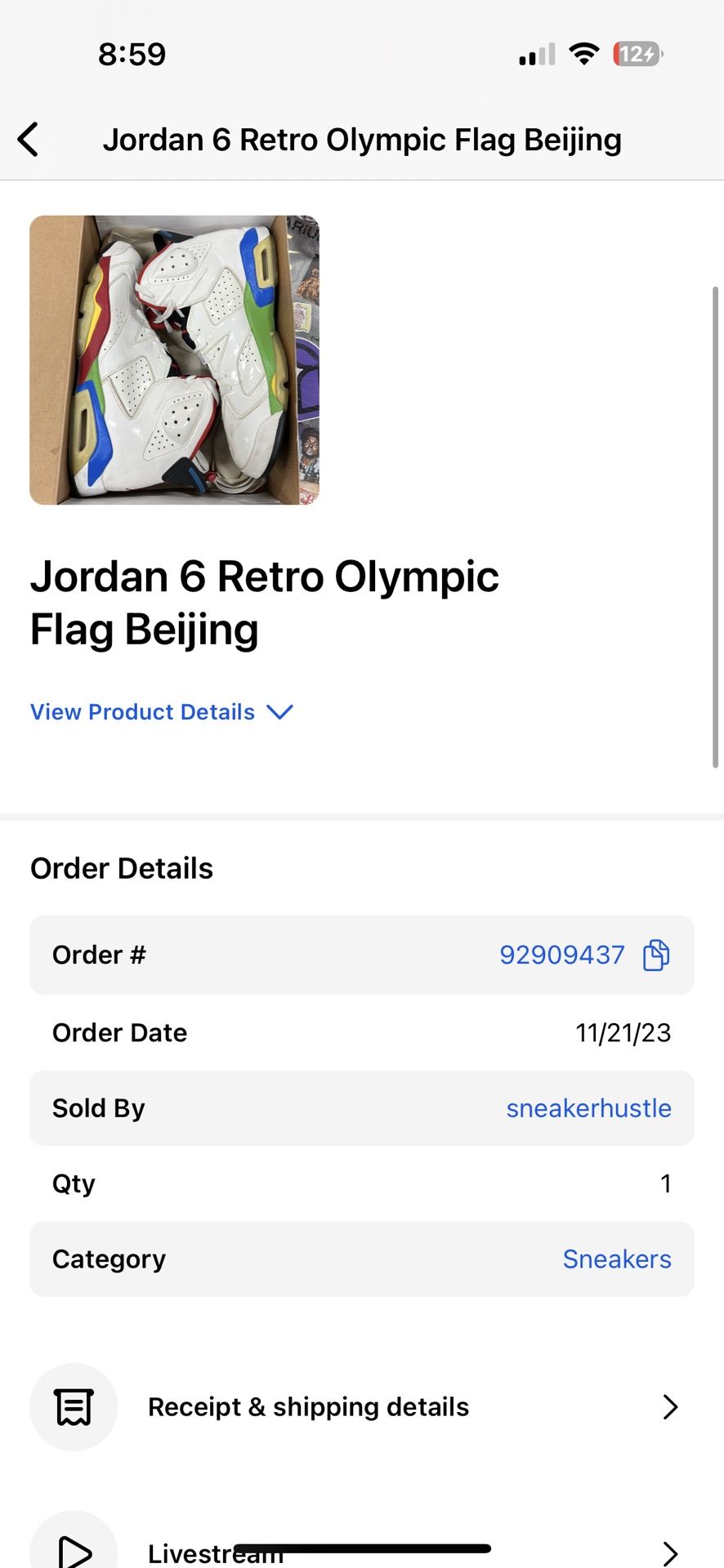
Task: Click the cellular signal bars icon
Action: point(534,56)
